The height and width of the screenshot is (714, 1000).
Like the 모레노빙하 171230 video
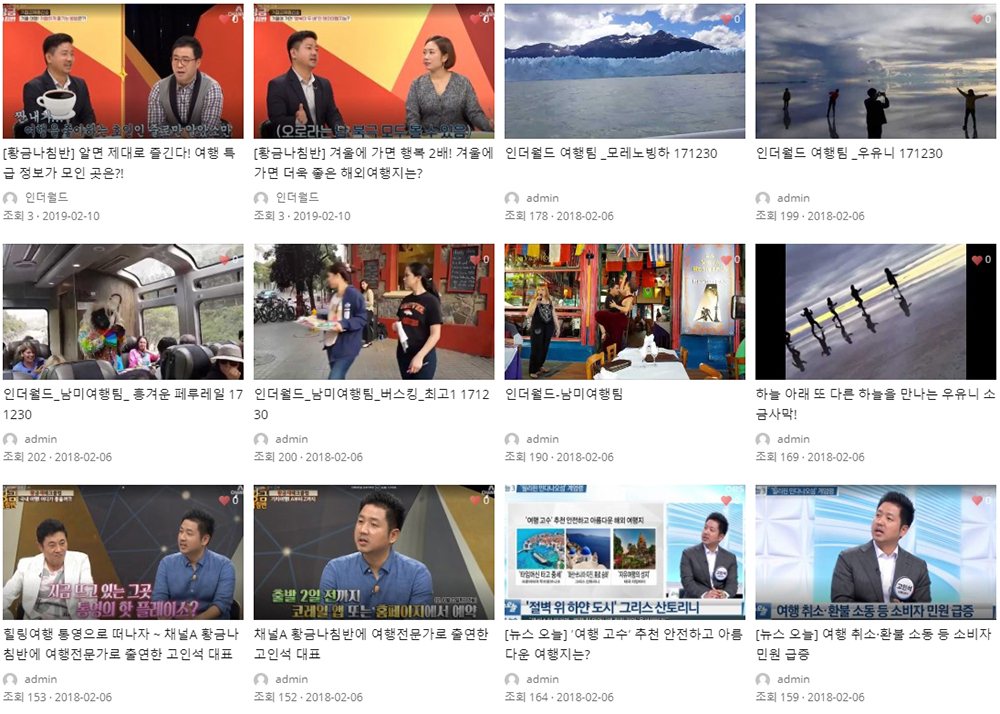(x=727, y=19)
